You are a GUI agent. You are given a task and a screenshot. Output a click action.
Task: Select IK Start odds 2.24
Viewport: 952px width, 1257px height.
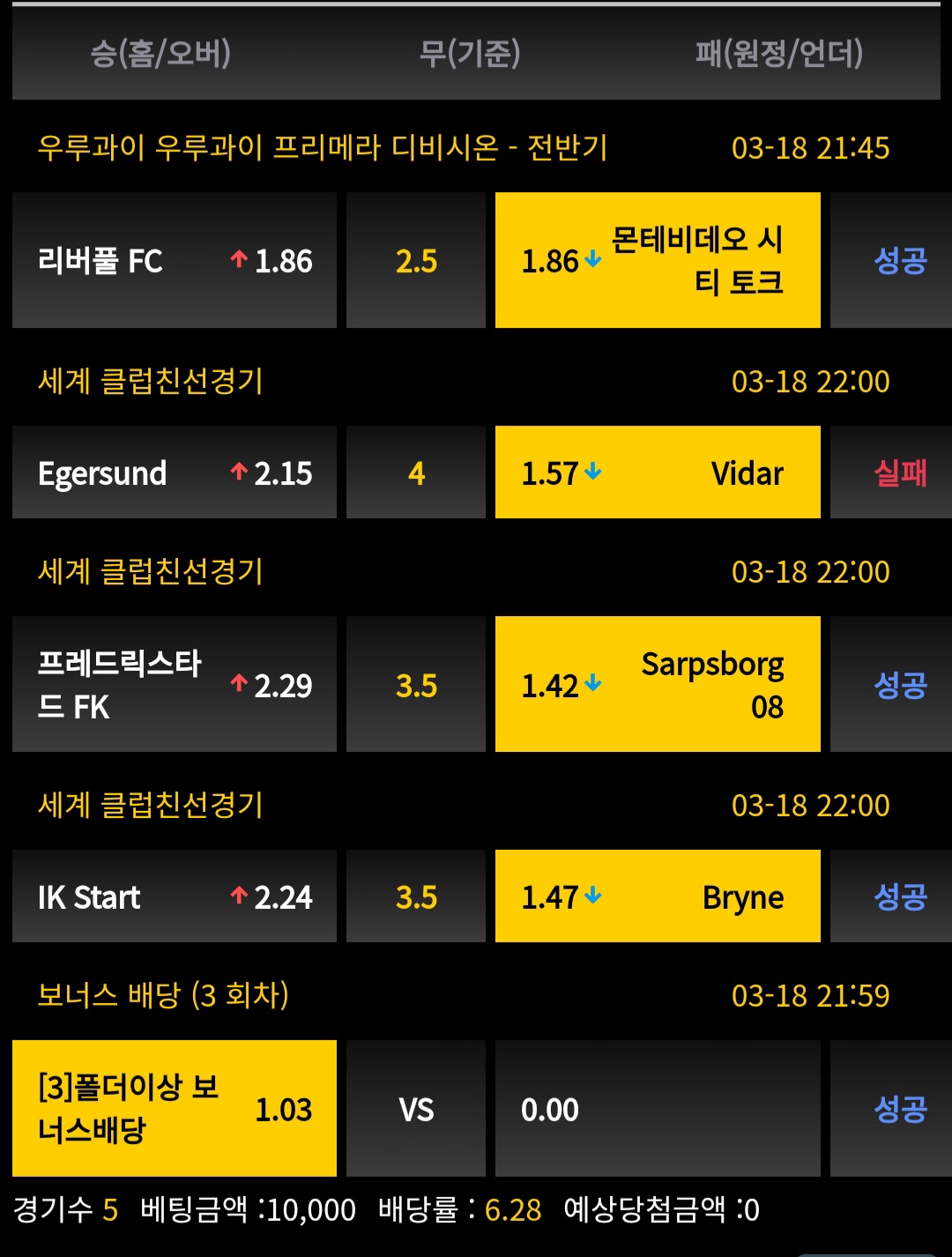[x=175, y=896]
